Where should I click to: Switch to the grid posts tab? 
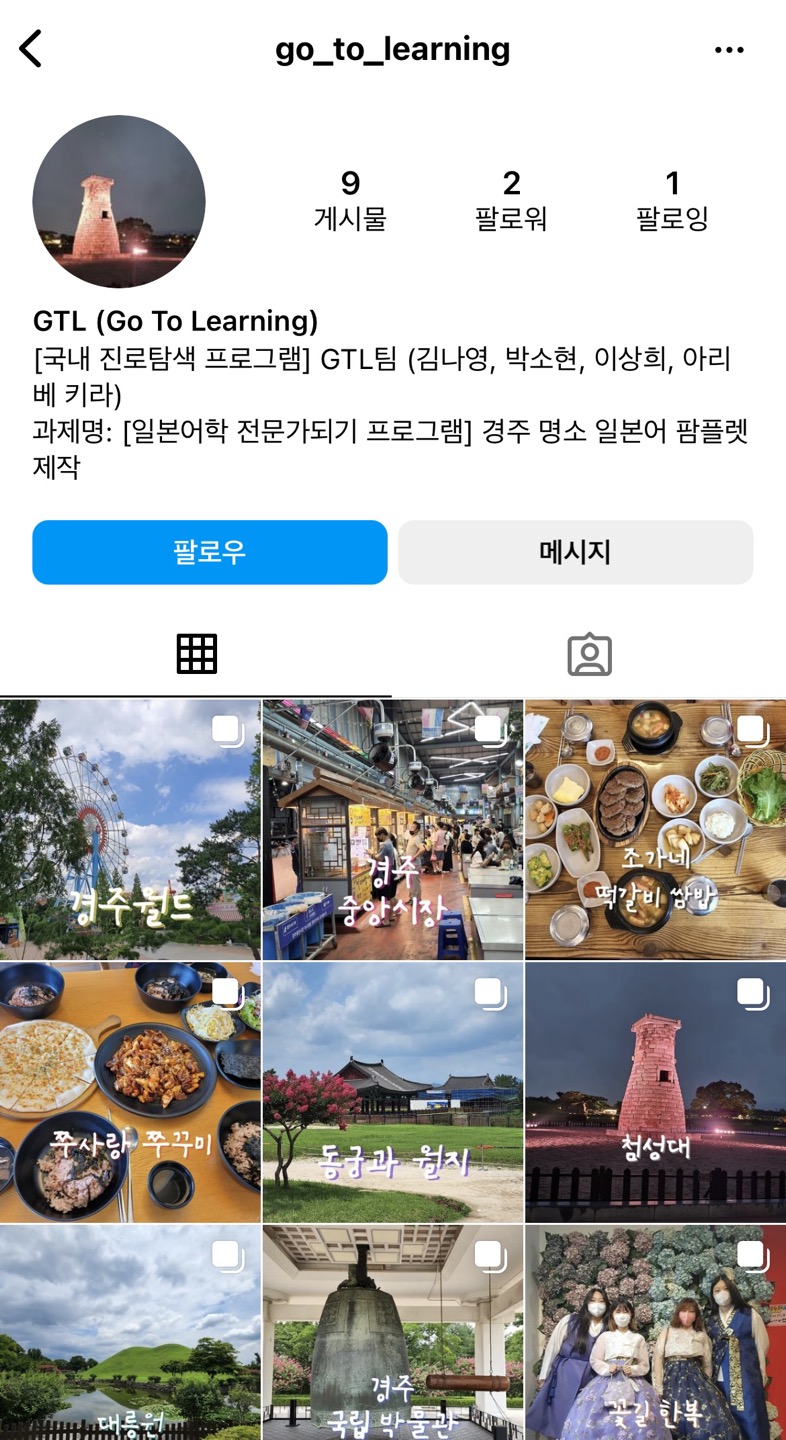pyautogui.click(x=196, y=654)
